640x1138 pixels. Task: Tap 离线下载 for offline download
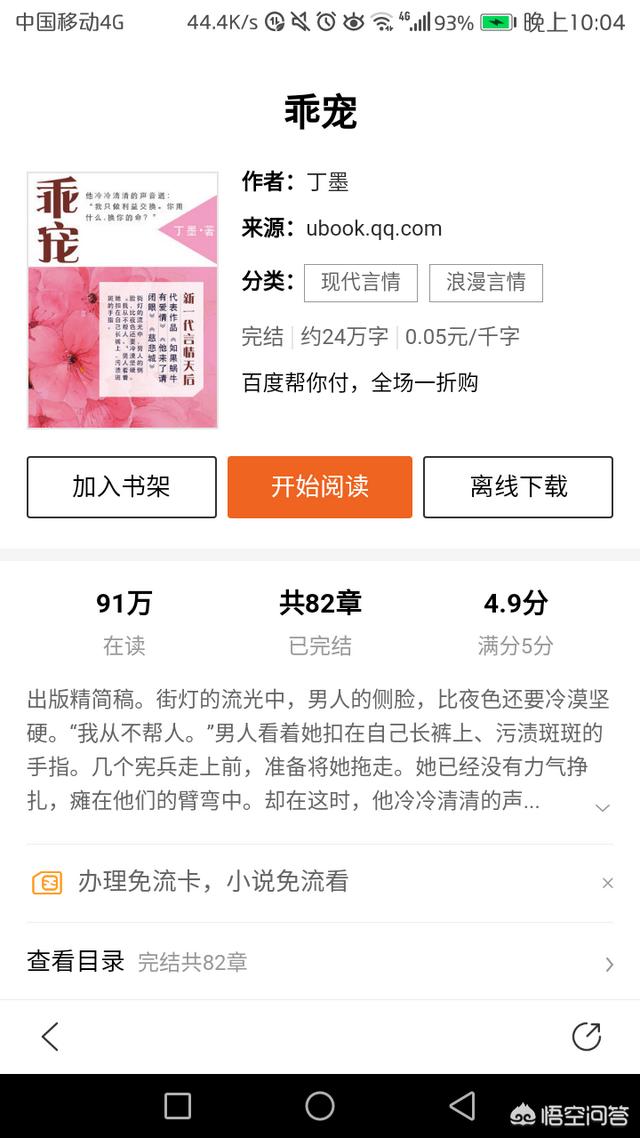click(518, 487)
